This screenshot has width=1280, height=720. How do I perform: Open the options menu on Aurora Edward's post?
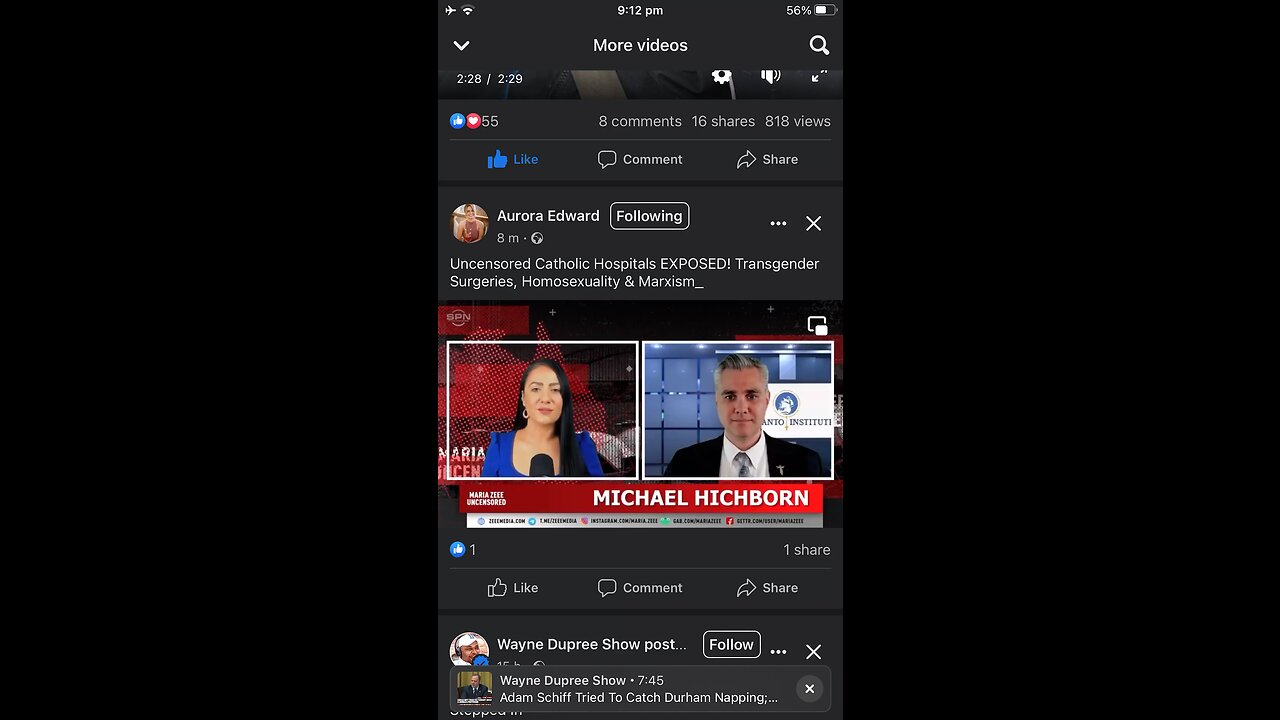tap(778, 224)
